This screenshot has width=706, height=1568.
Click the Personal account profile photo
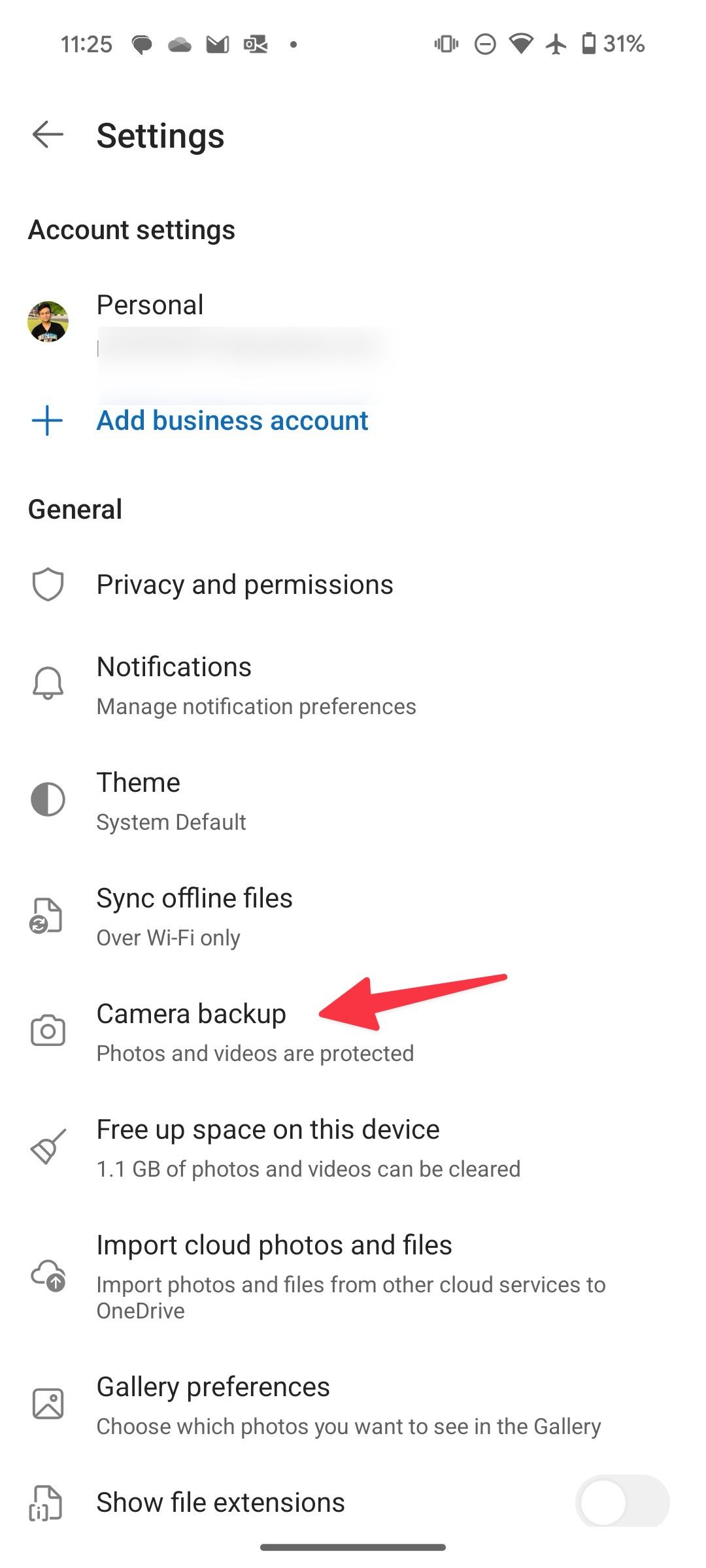[x=48, y=320]
